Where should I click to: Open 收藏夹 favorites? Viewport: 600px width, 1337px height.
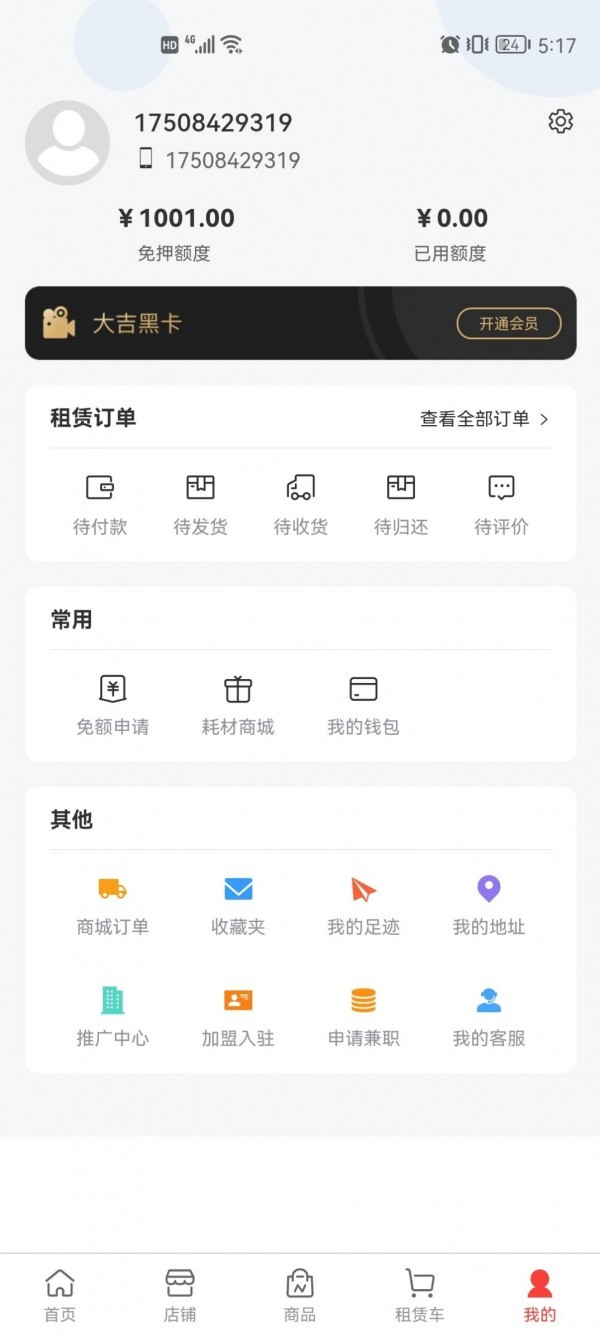(238, 905)
